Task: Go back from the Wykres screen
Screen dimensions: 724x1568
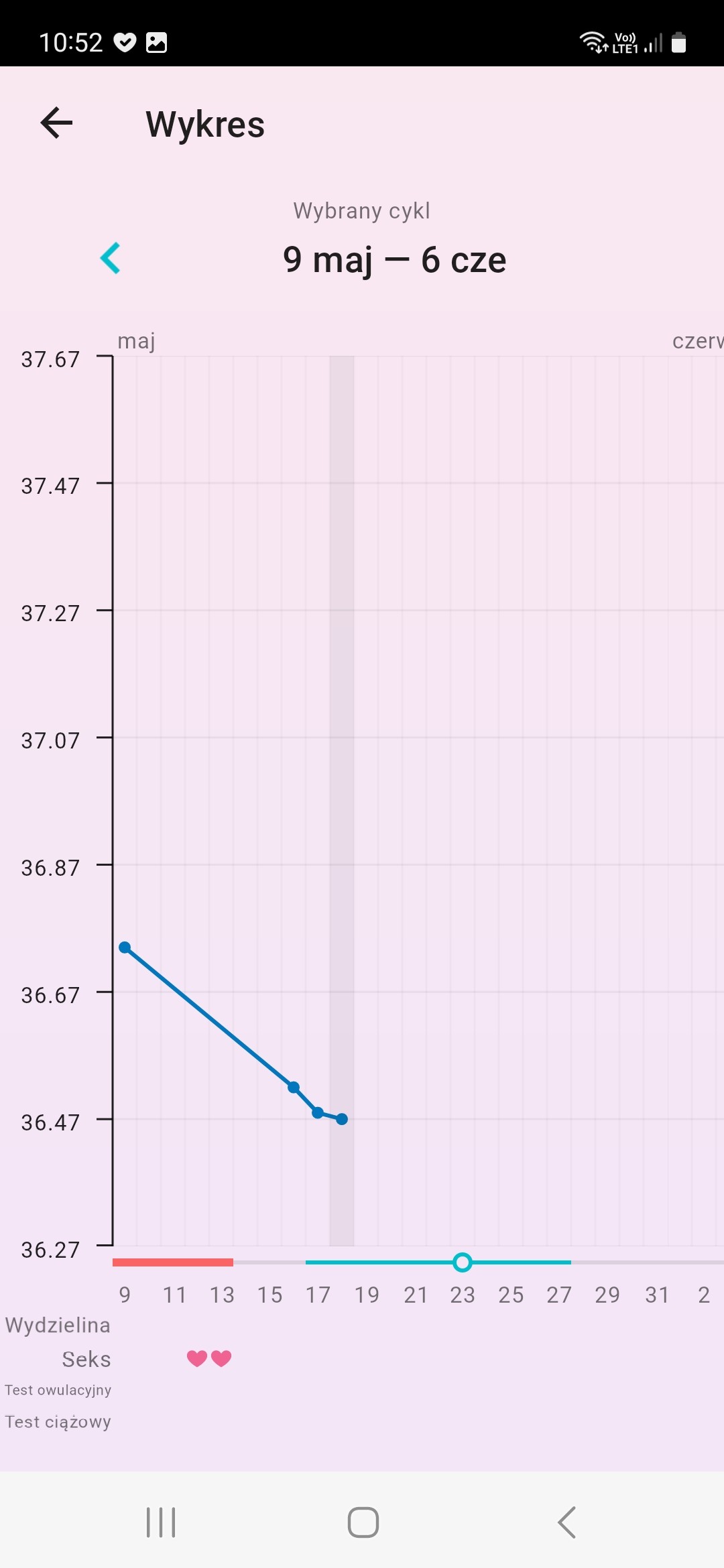Action: 56,123
